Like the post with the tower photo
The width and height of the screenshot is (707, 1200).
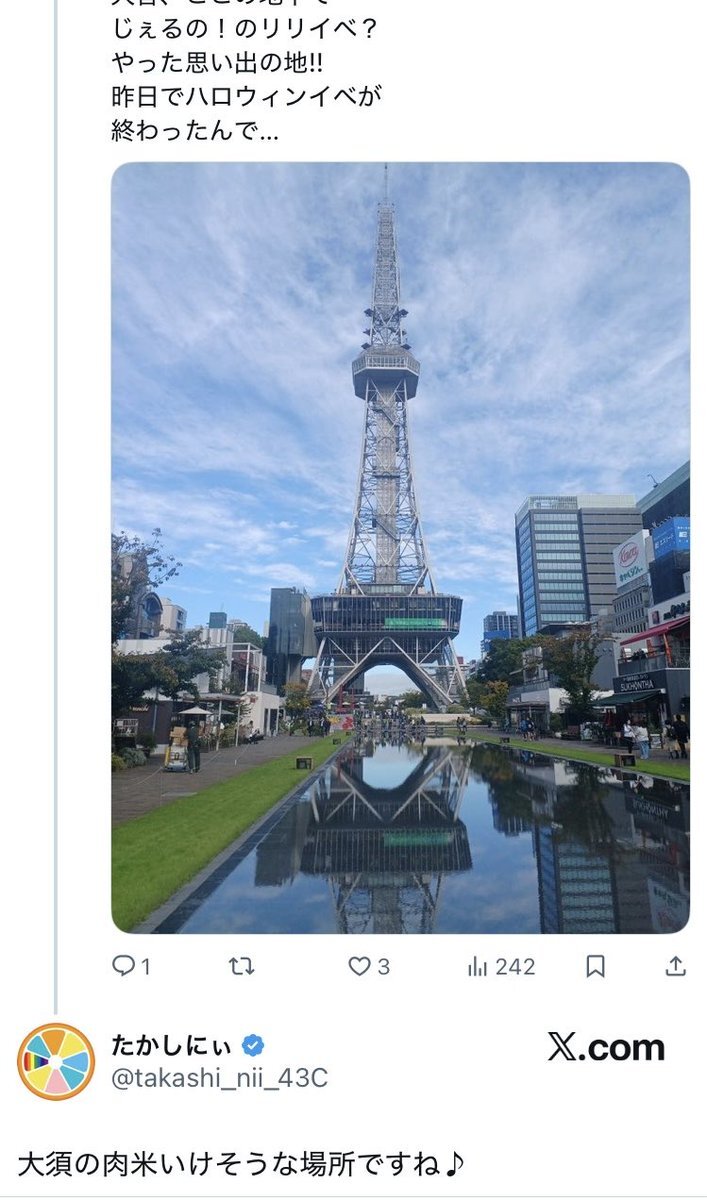(x=360, y=966)
